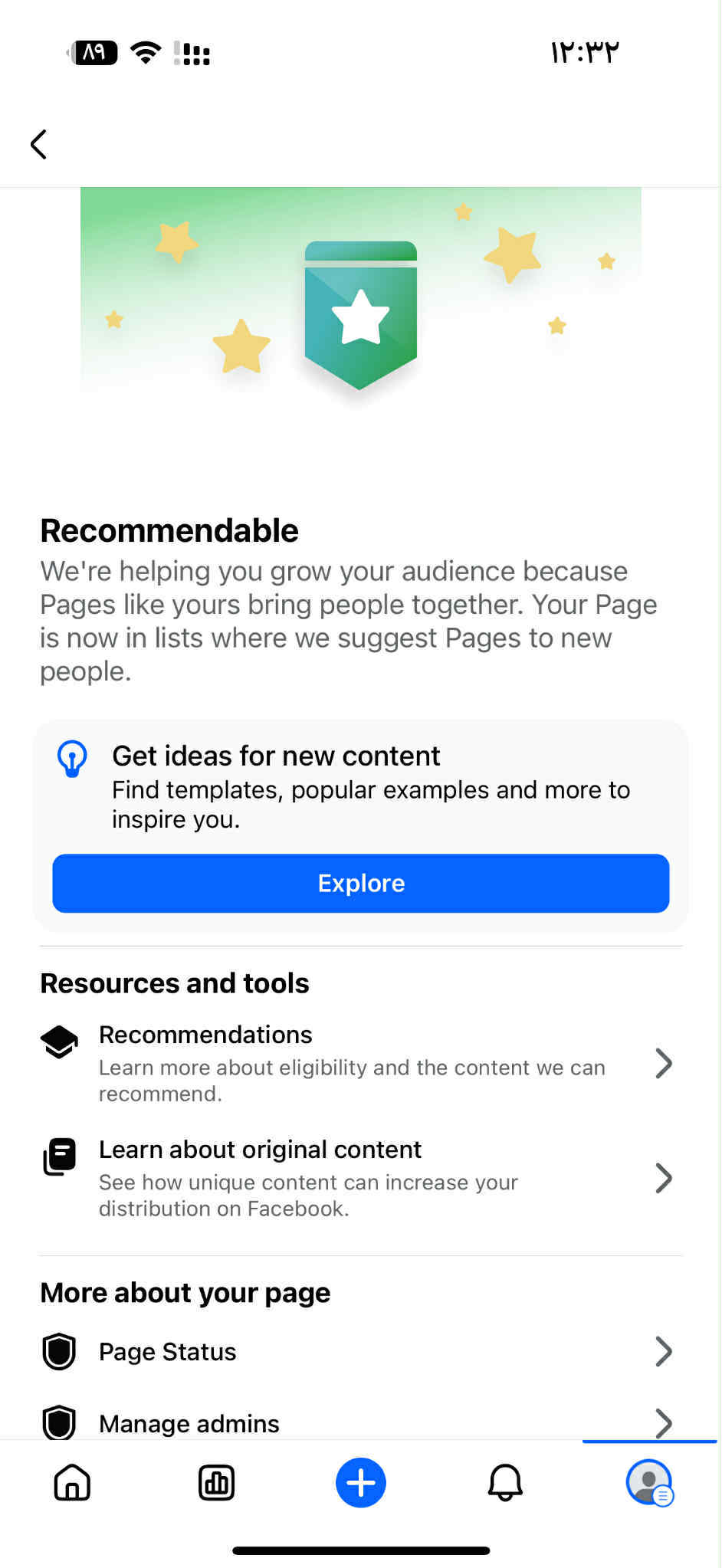The height and width of the screenshot is (1568, 722).
Task: Open the Manage admins row
Action: pyautogui.click(x=359, y=1422)
